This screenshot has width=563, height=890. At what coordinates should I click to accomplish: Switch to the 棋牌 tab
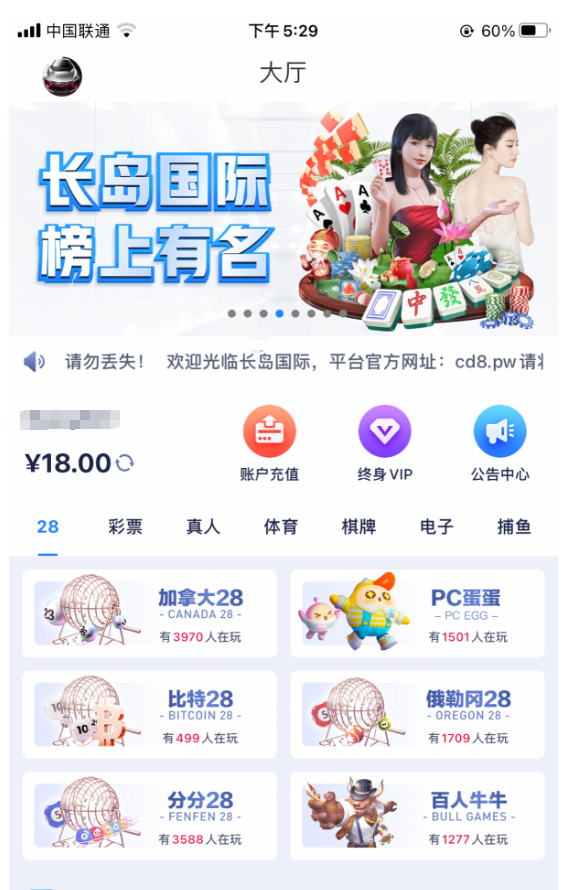359,527
